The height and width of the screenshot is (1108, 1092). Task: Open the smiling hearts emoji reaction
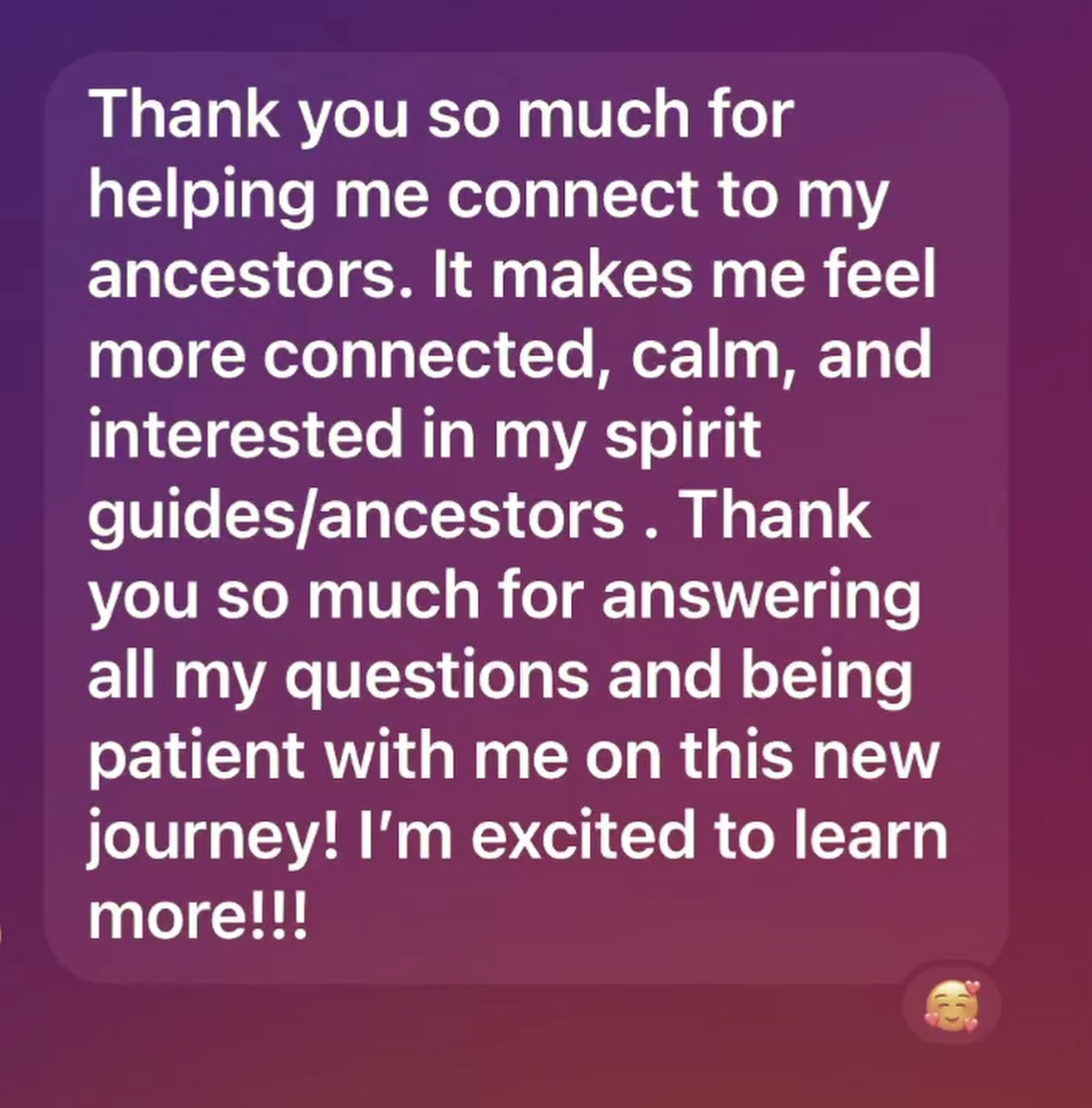pos(952,1006)
